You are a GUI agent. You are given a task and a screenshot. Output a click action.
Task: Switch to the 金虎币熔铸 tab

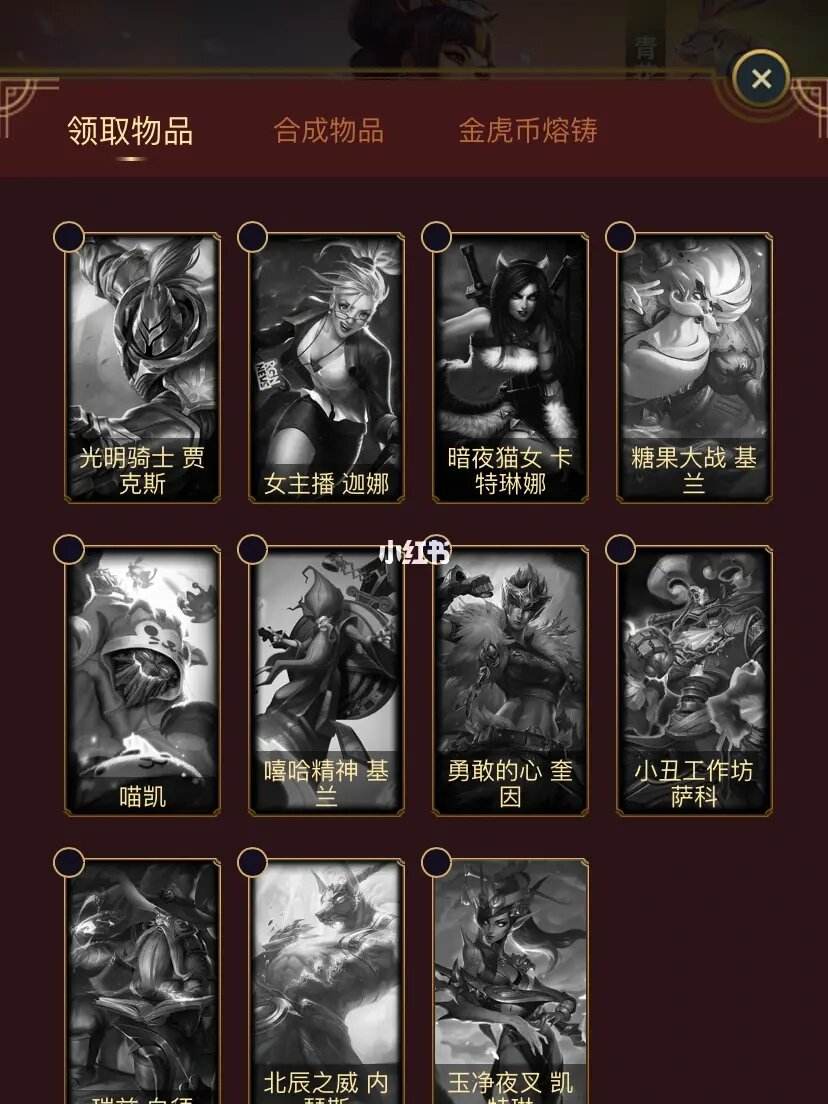(527, 131)
